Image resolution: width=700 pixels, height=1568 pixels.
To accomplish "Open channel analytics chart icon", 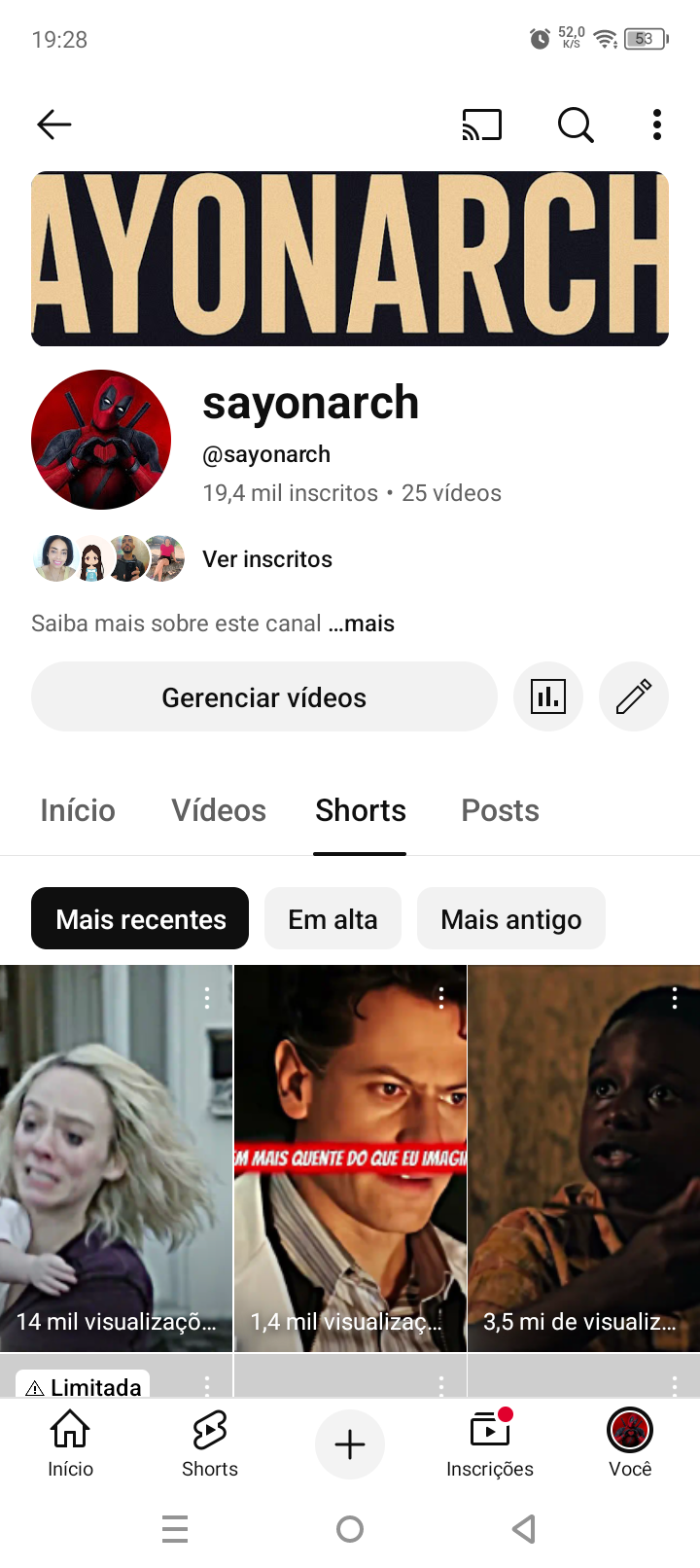I will tap(548, 696).
